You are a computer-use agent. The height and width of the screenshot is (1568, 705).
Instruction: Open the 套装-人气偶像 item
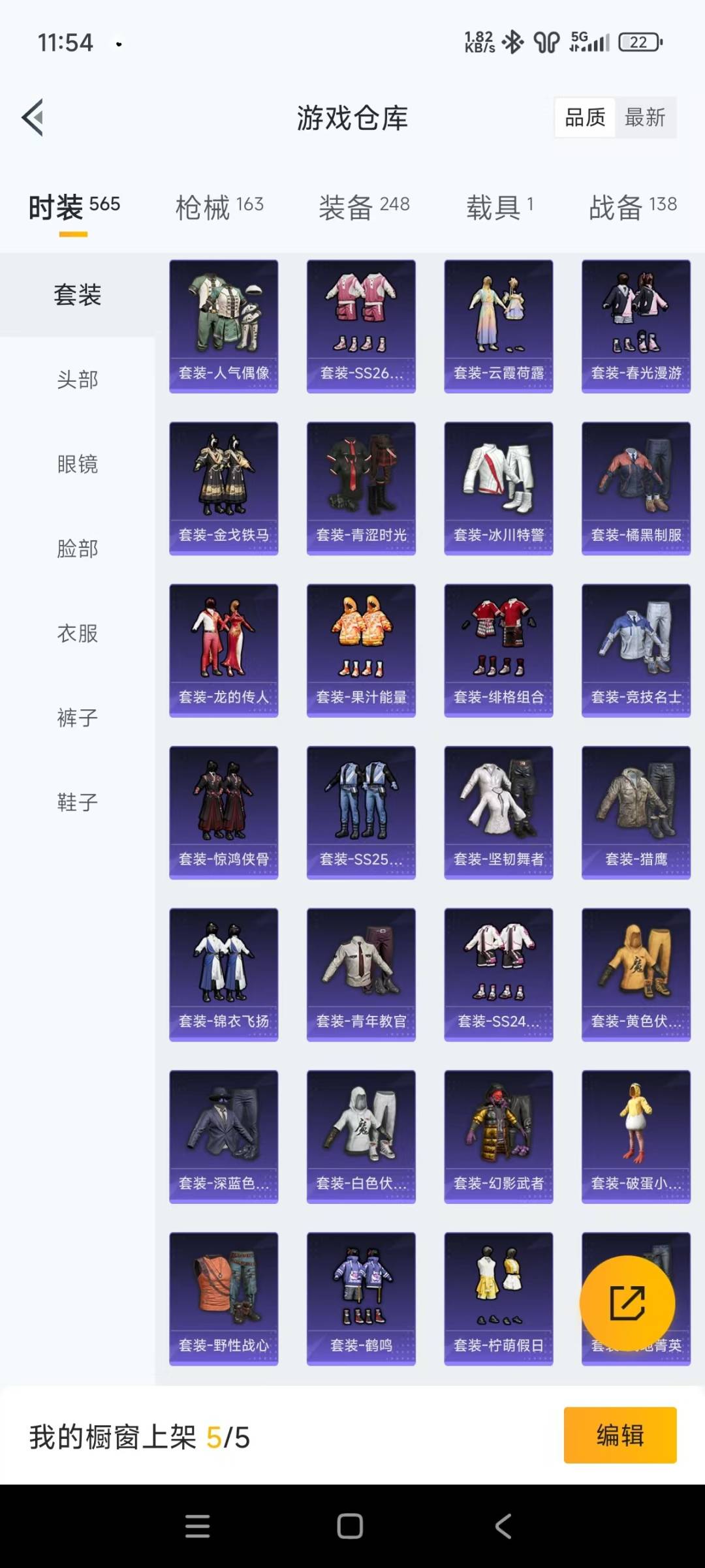pyautogui.click(x=224, y=326)
